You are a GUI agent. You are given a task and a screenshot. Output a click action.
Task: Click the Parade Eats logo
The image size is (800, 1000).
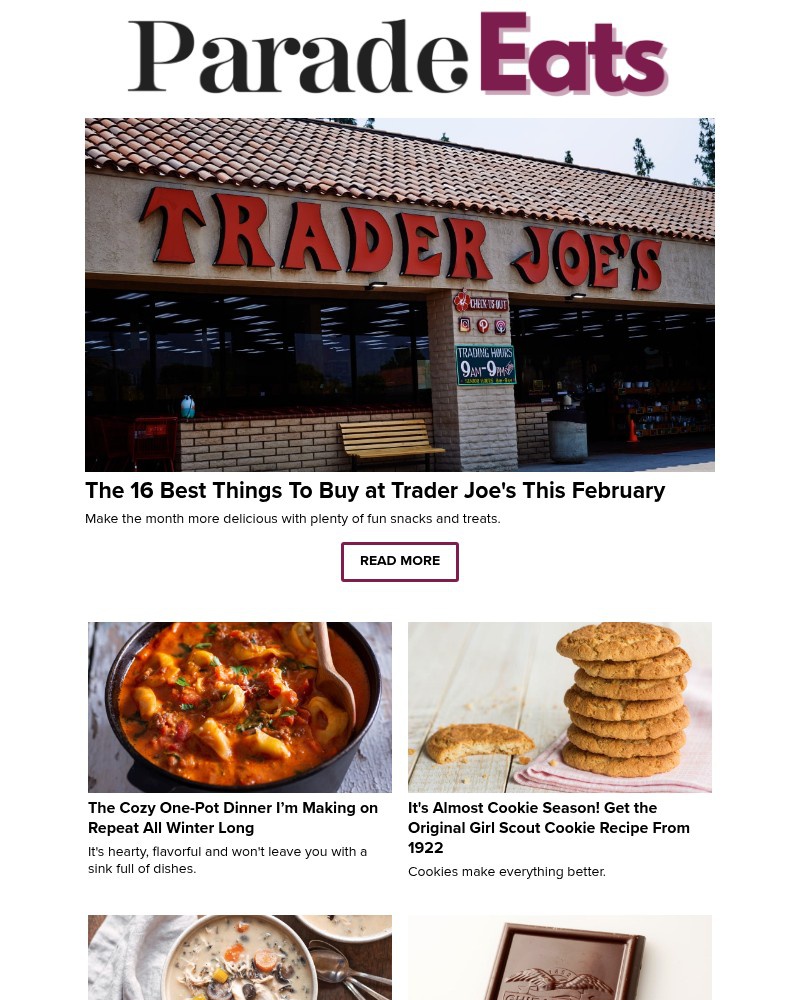click(400, 53)
